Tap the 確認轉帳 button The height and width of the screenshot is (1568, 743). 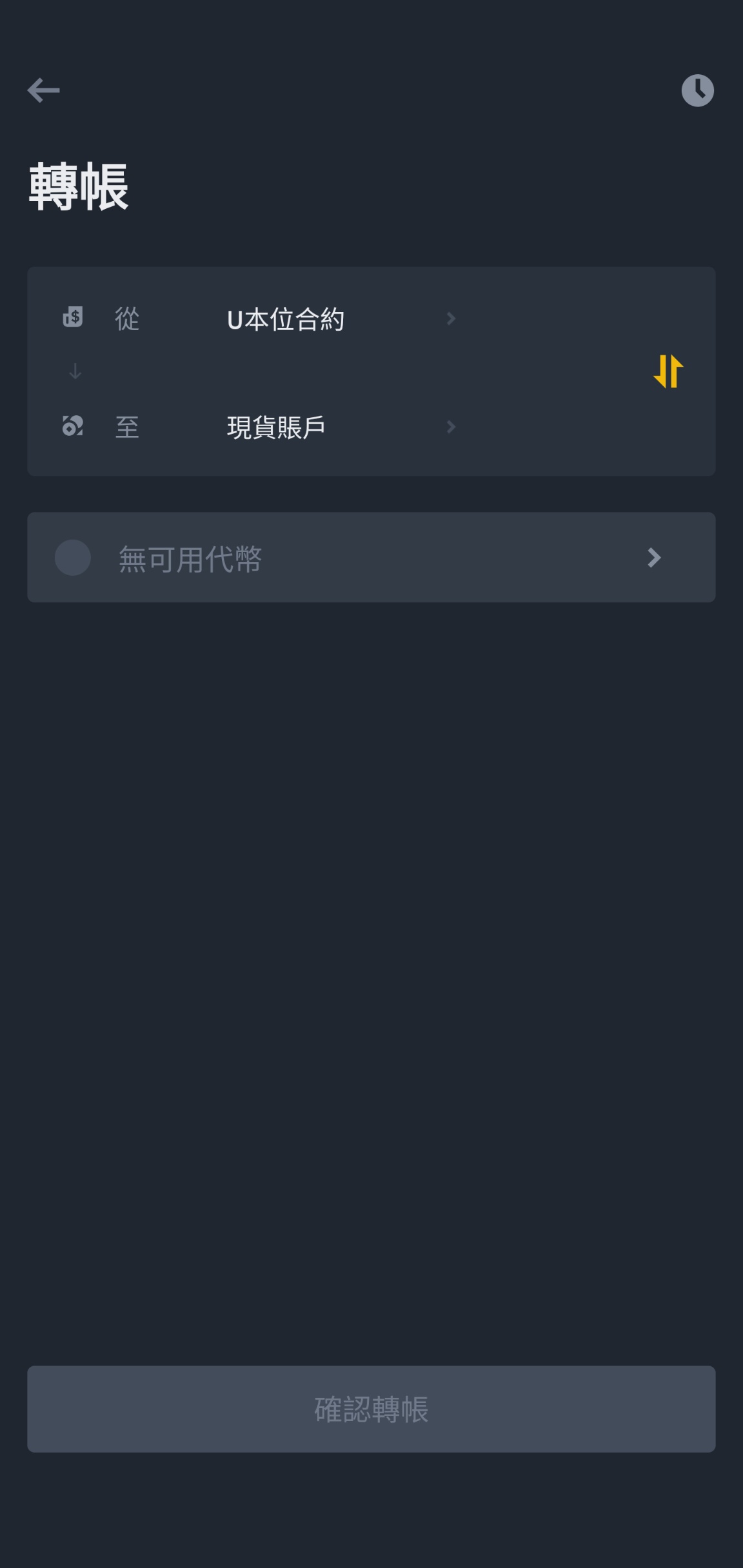(x=371, y=1409)
